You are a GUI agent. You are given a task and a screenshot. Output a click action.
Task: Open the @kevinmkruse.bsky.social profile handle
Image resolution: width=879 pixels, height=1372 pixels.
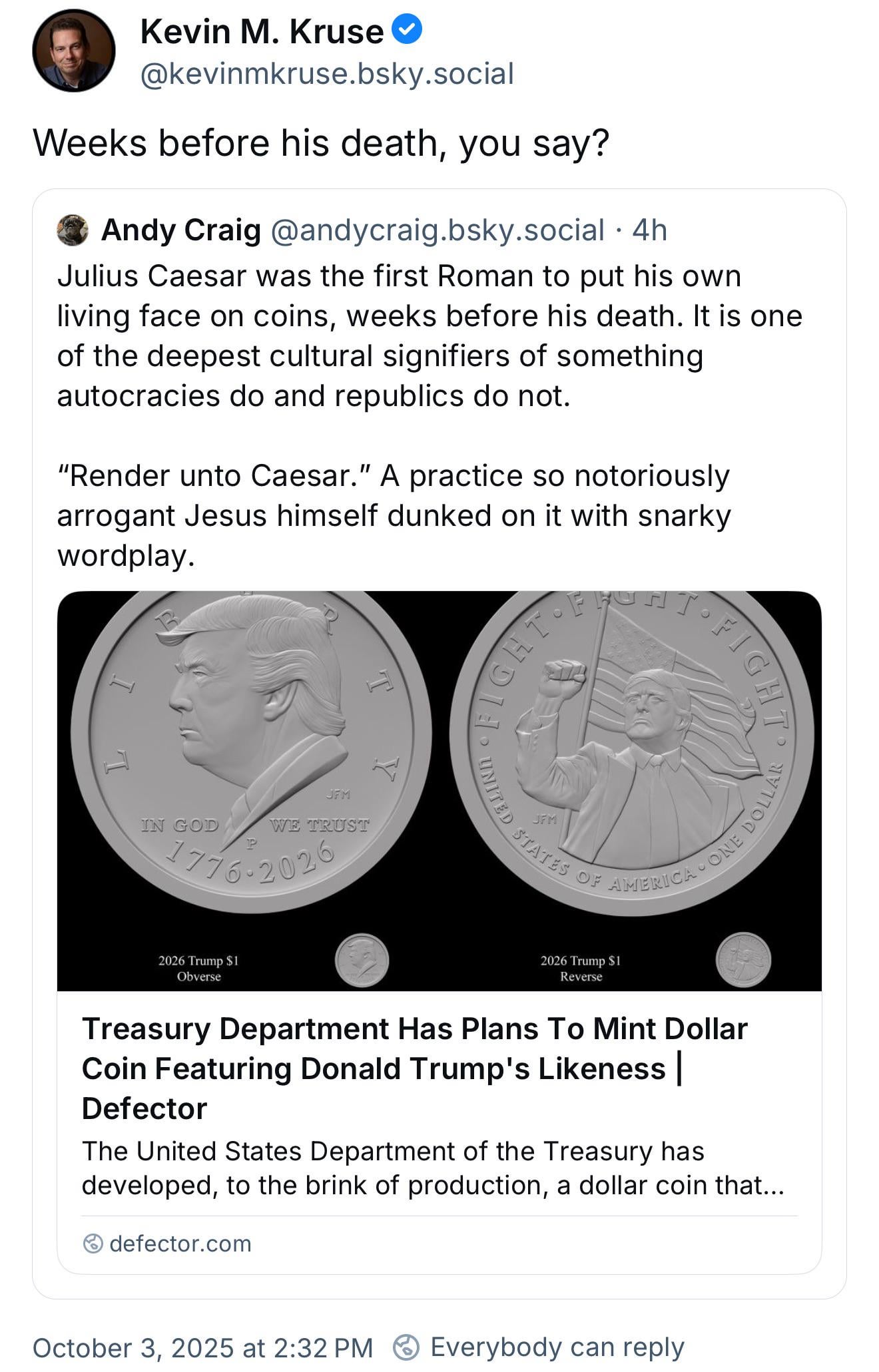point(326,74)
